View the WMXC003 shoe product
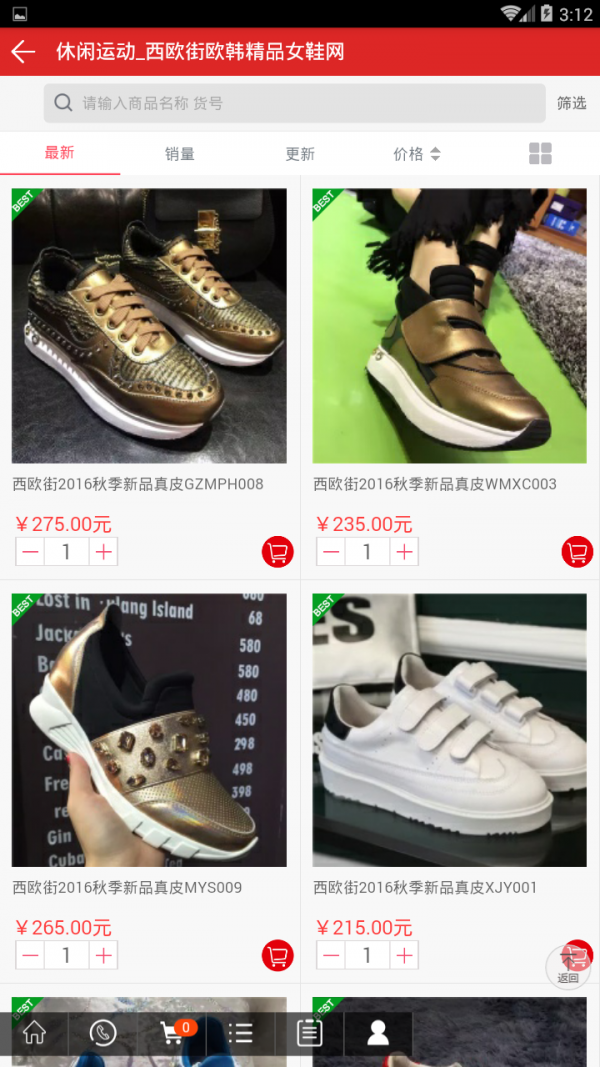Image resolution: width=600 pixels, height=1067 pixels. coord(449,326)
